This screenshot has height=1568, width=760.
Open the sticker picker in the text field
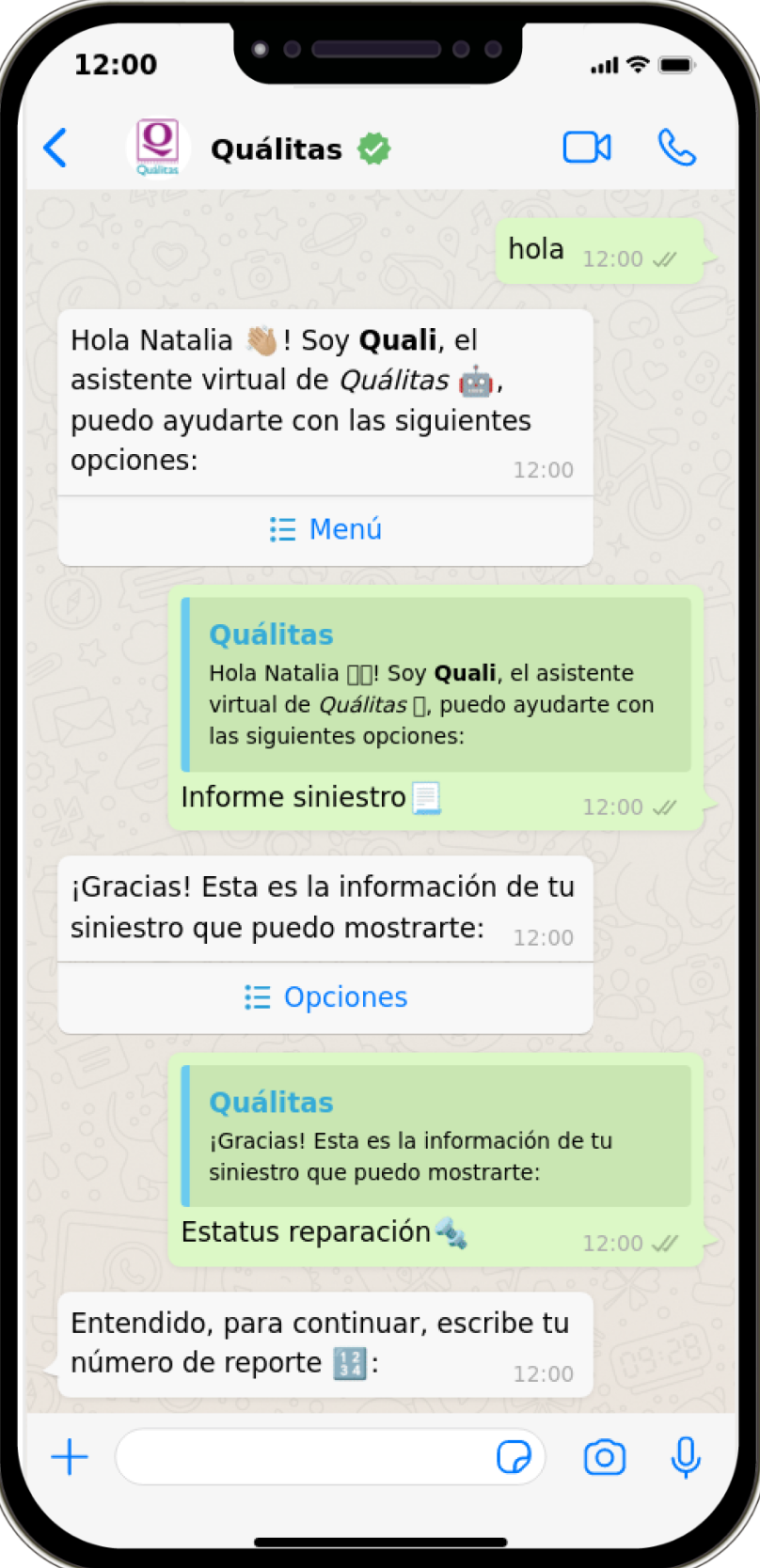[514, 1458]
